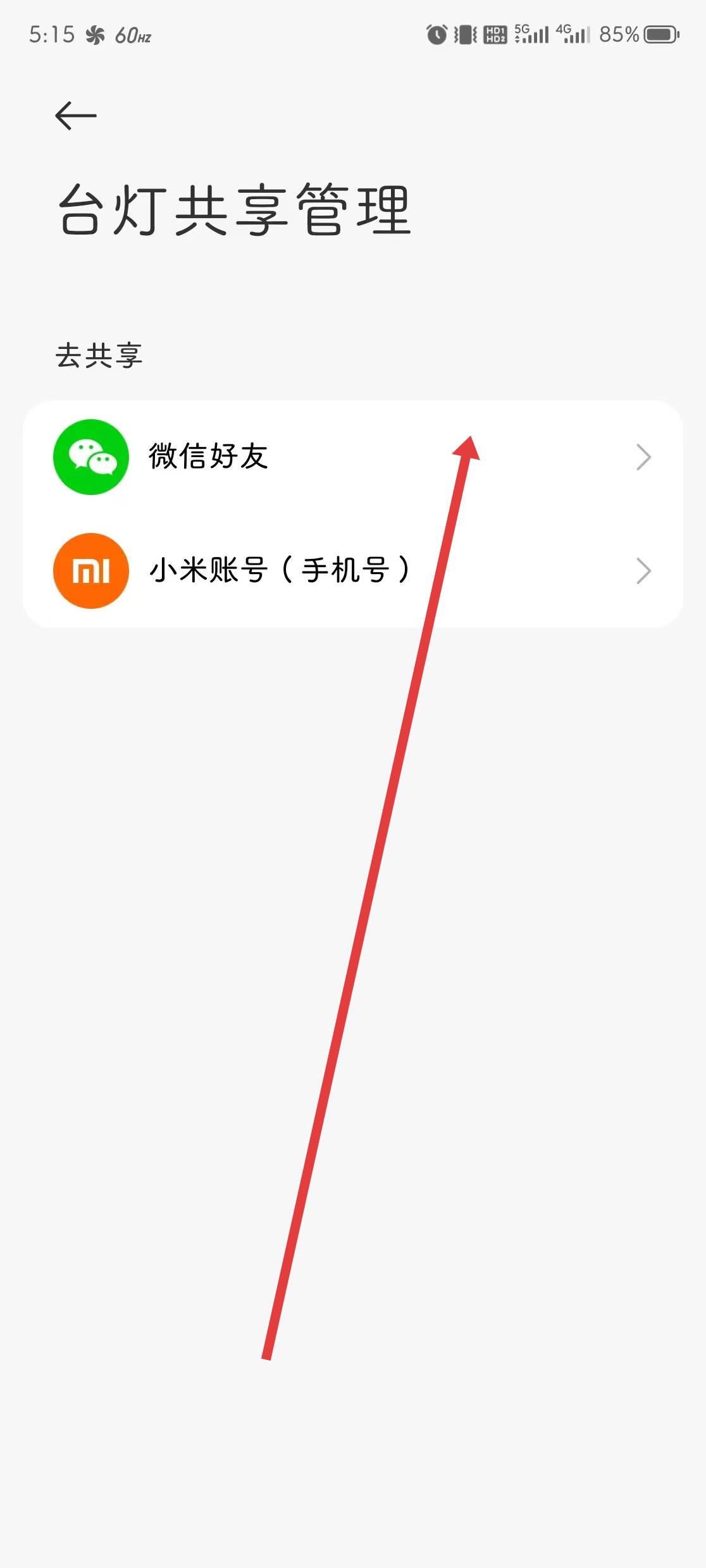Open 小米账号（手机号）sharing option

pos(352,571)
